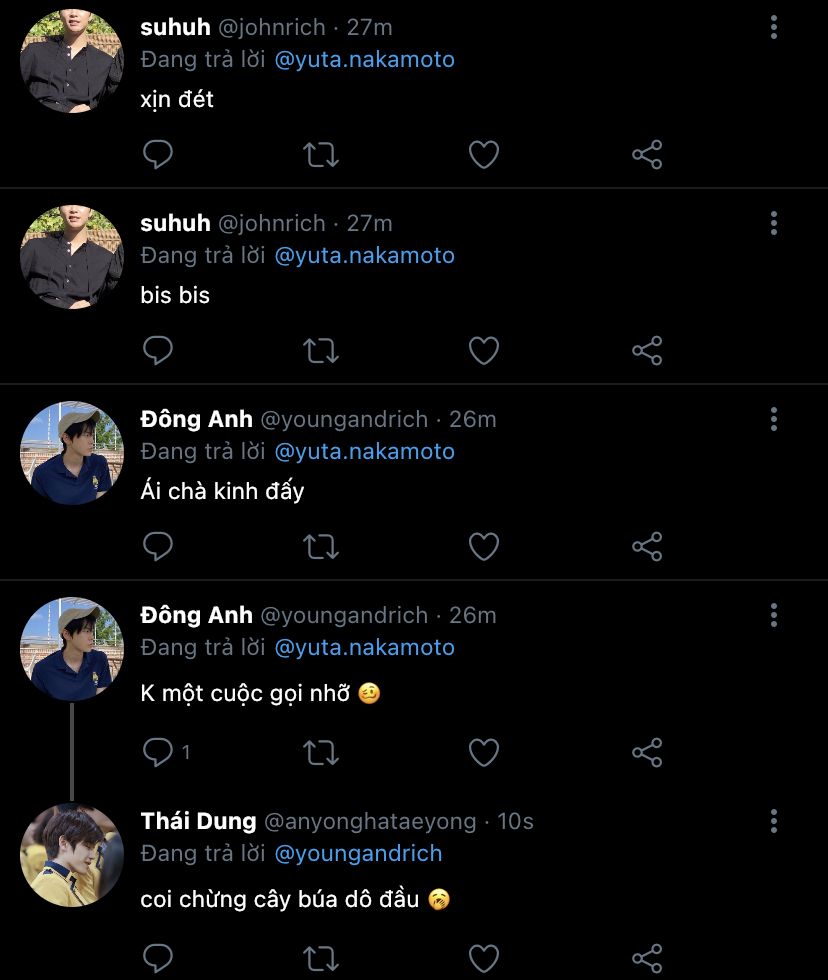
Task: Open overflow menu on suhuh's "xịn đét" reply
Action: pyautogui.click(x=774, y=27)
